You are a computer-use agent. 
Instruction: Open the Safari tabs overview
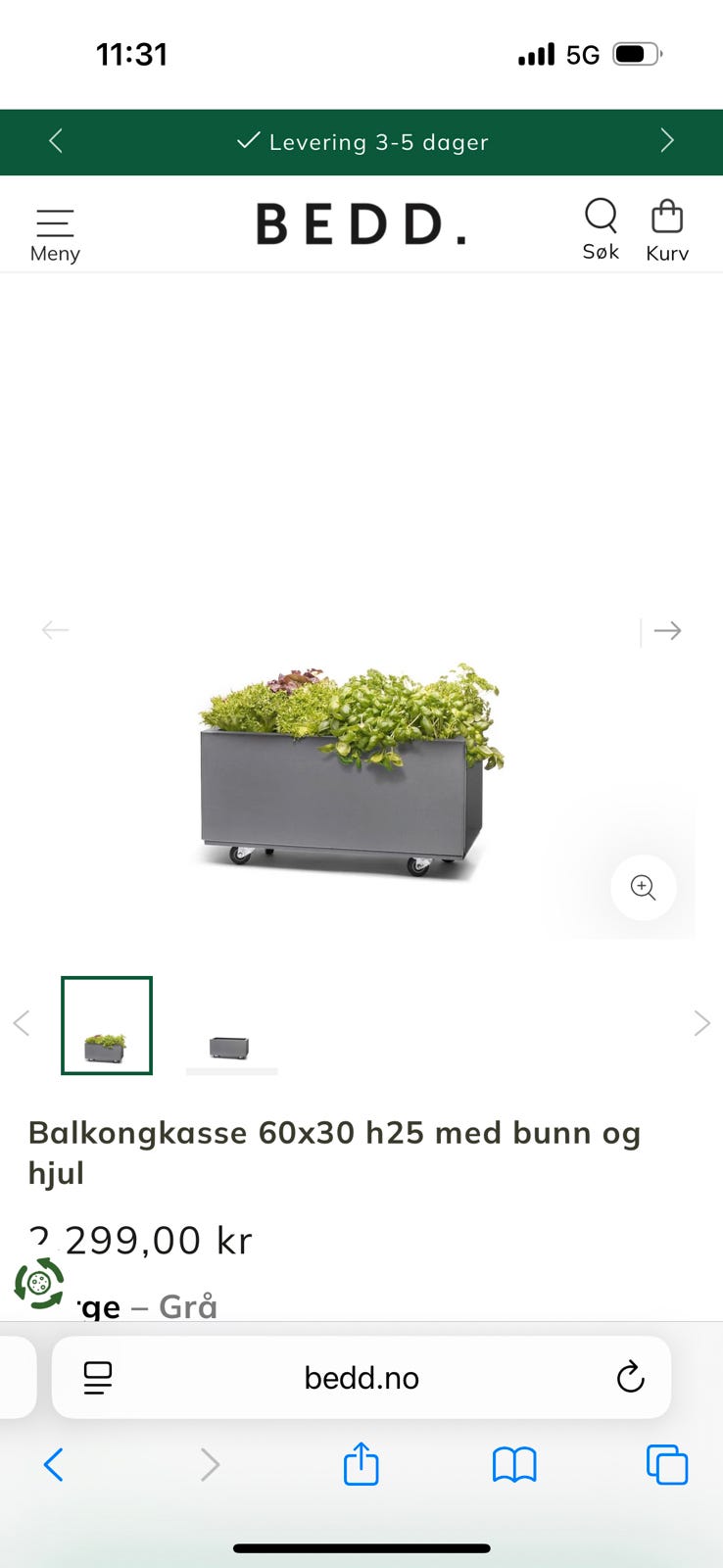click(667, 1465)
